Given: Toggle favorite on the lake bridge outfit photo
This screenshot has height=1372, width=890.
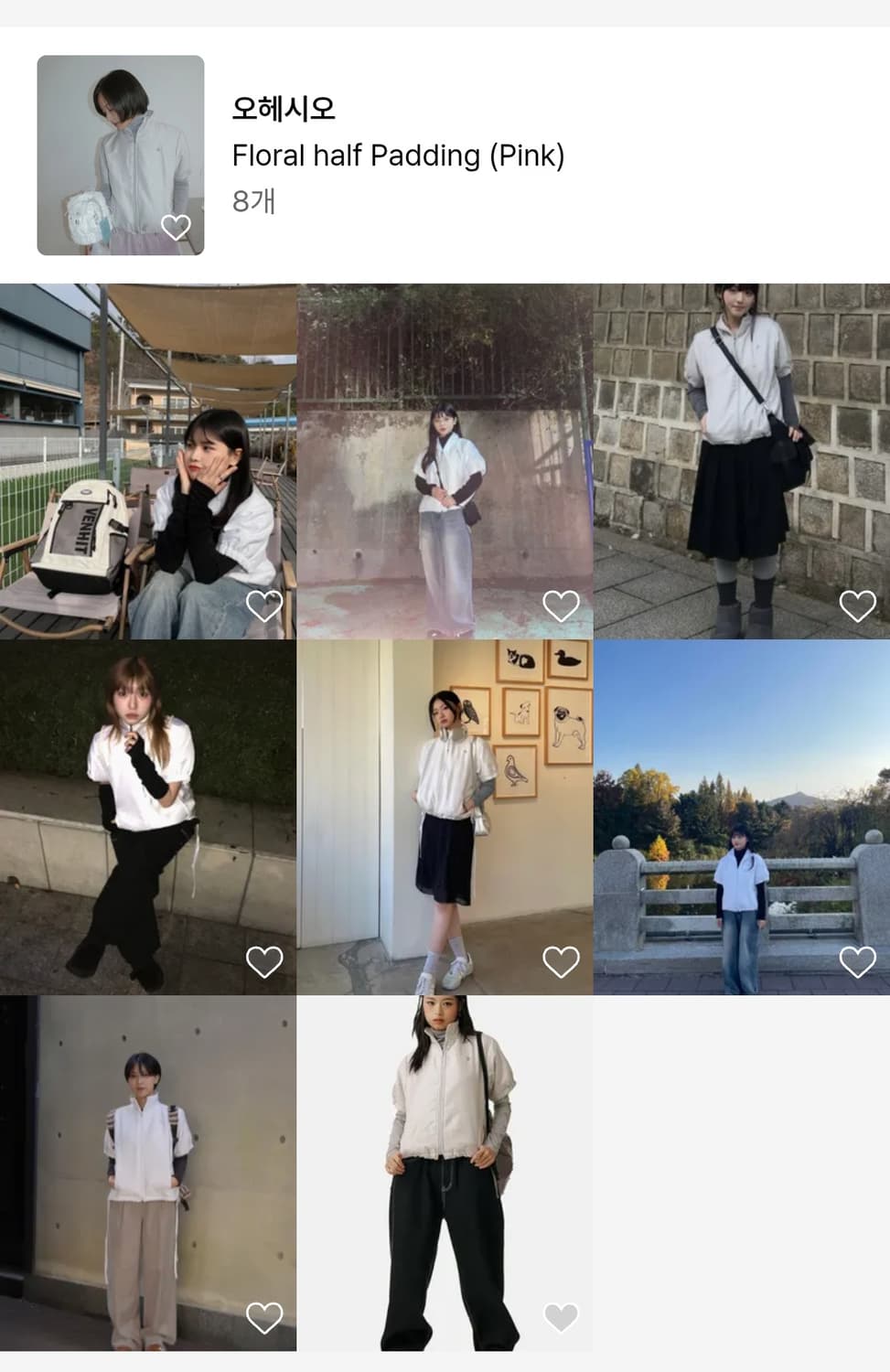Looking at the screenshot, I should (x=858, y=961).
